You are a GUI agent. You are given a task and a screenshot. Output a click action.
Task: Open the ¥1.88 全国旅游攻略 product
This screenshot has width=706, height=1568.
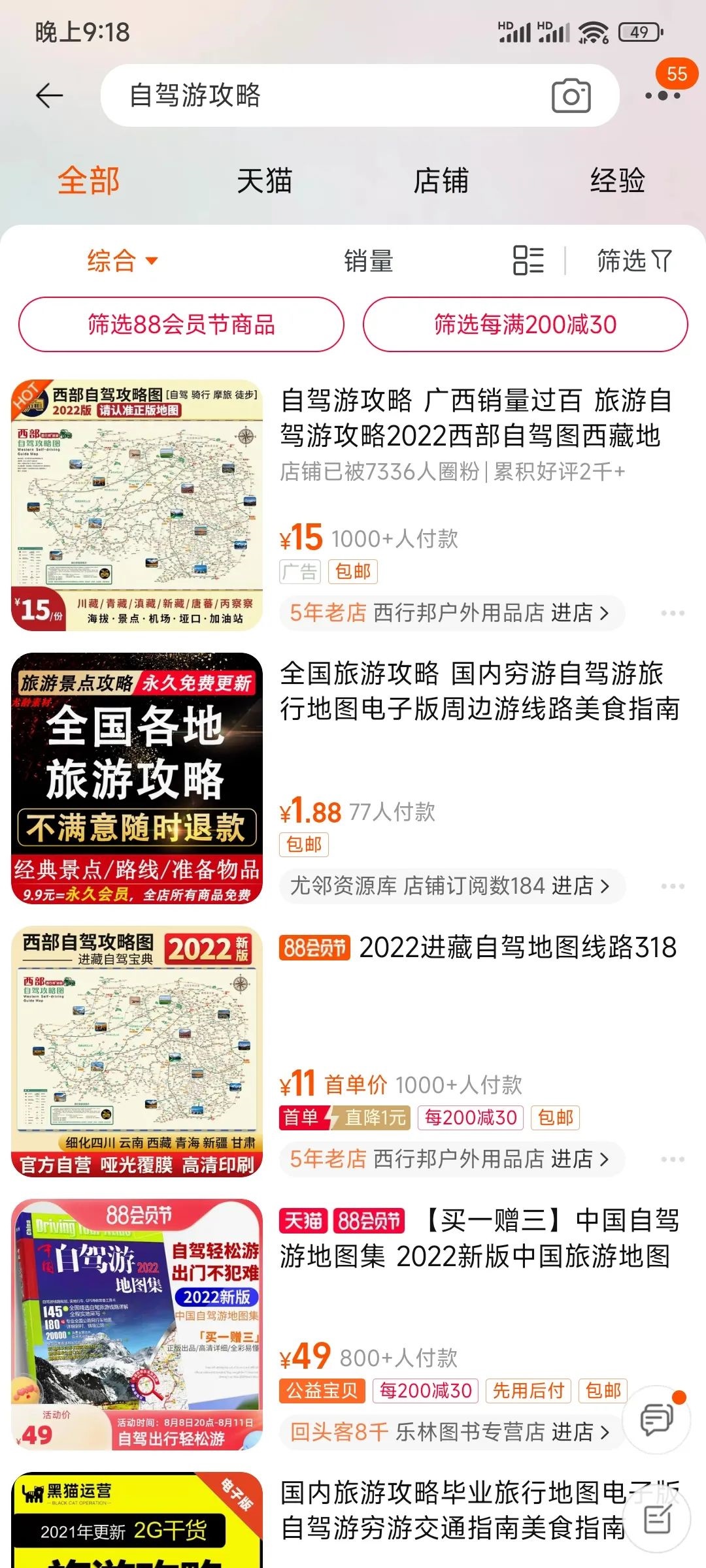tap(480, 691)
